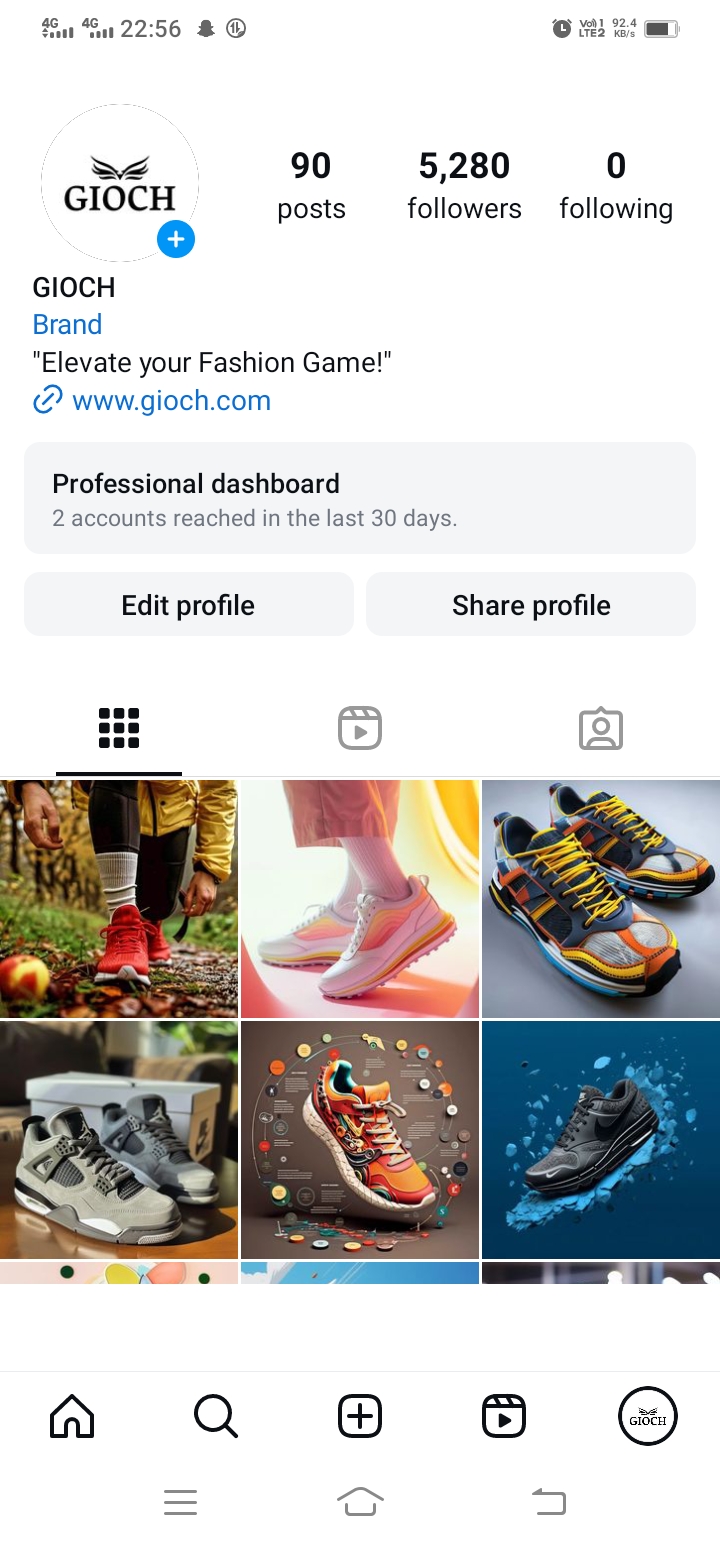
Task: Tap the blue plus on profile picture
Action: pyautogui.click(x=176, y=239)
